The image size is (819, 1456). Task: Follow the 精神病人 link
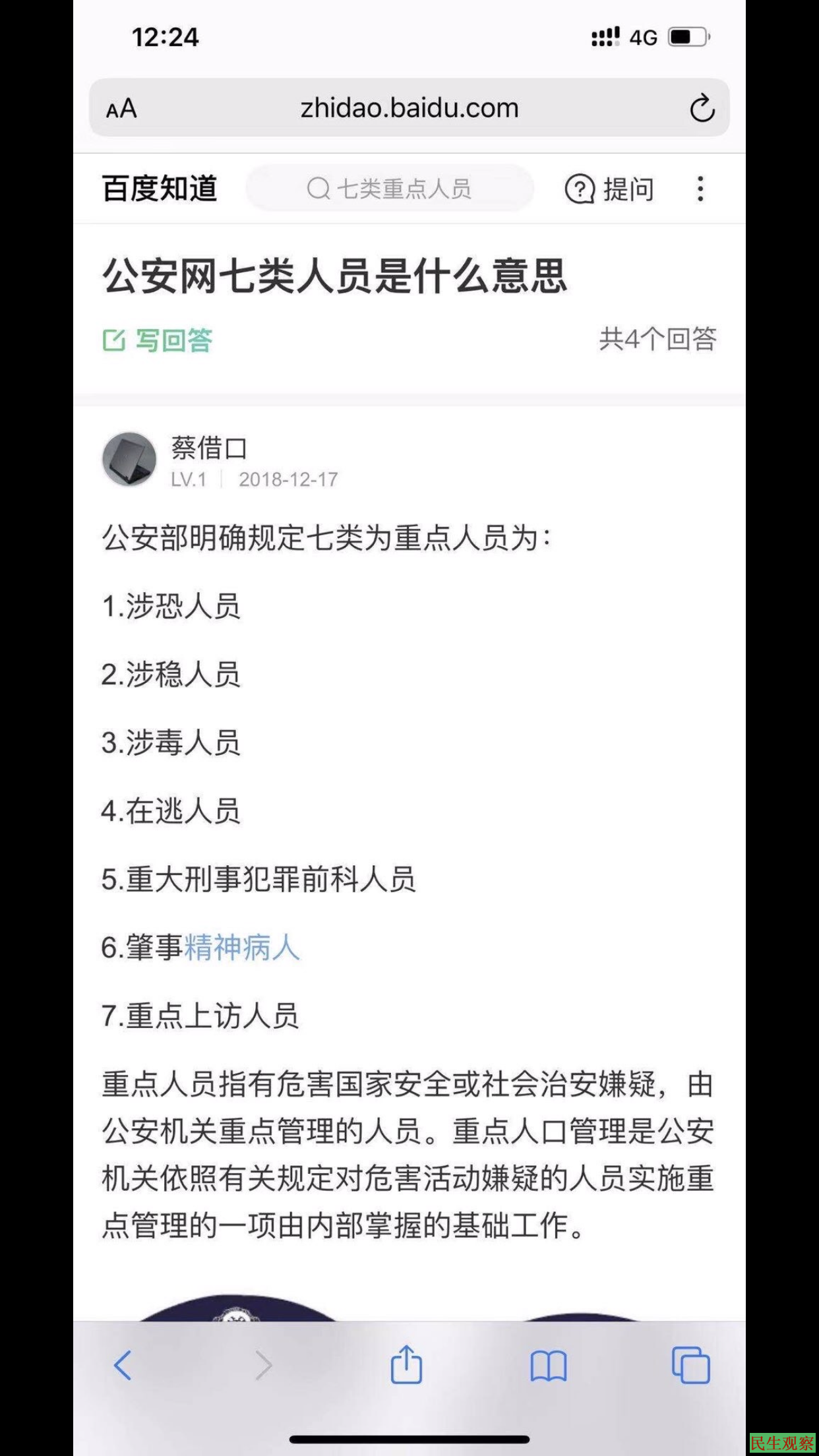tap(242, 948)
